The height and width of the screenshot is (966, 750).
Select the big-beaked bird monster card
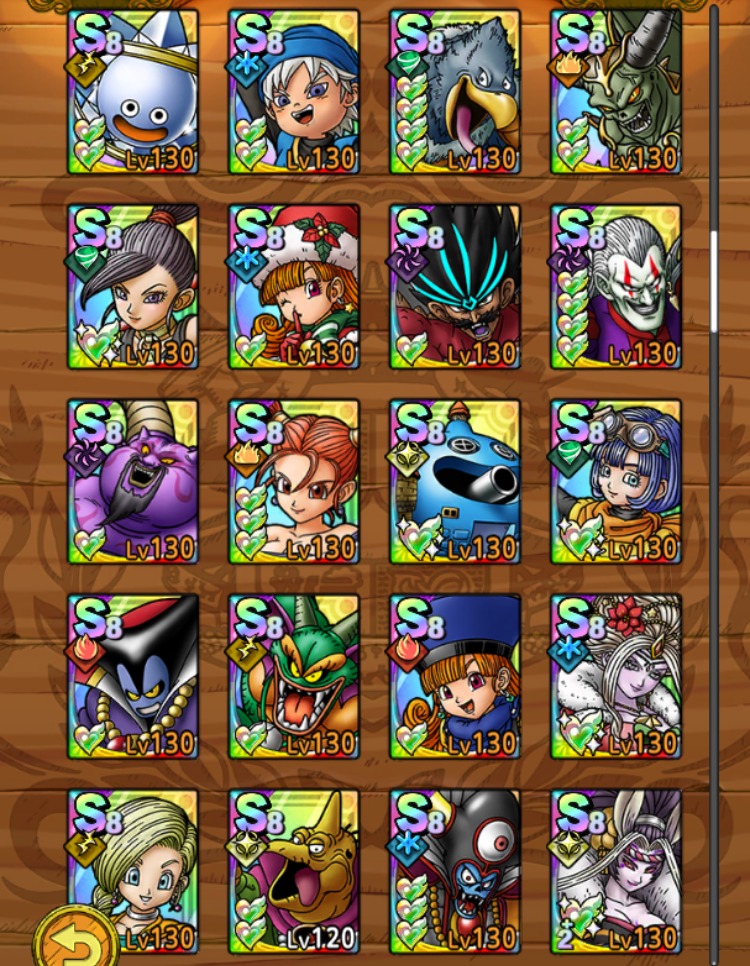click(x=455, y=92)
